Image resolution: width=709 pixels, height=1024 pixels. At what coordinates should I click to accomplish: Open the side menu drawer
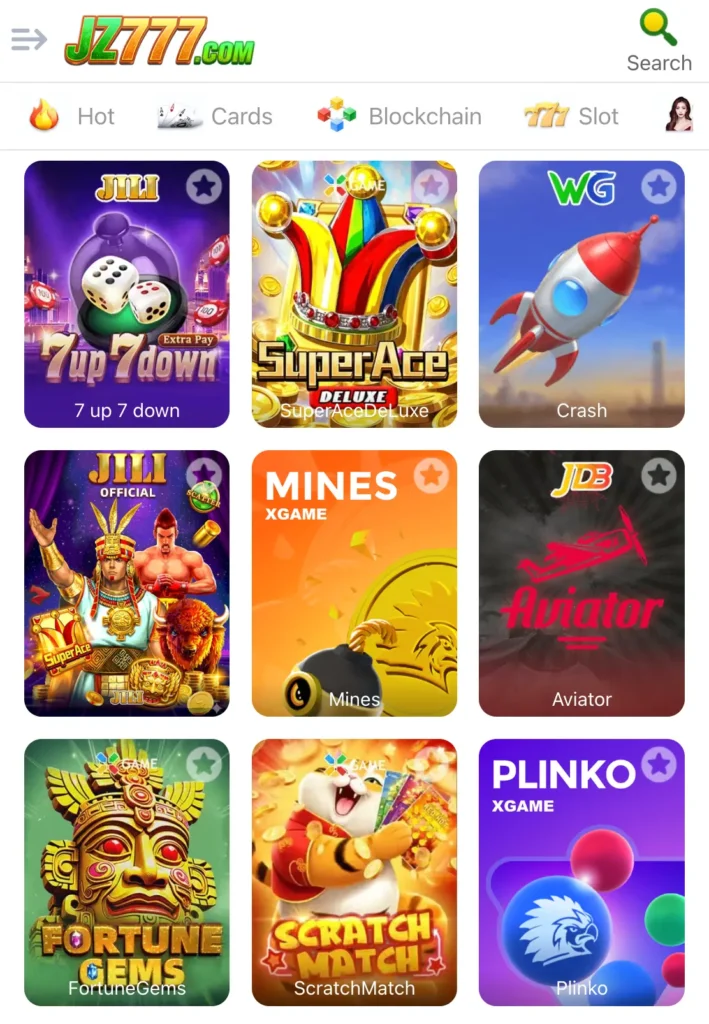pos(29,40)
